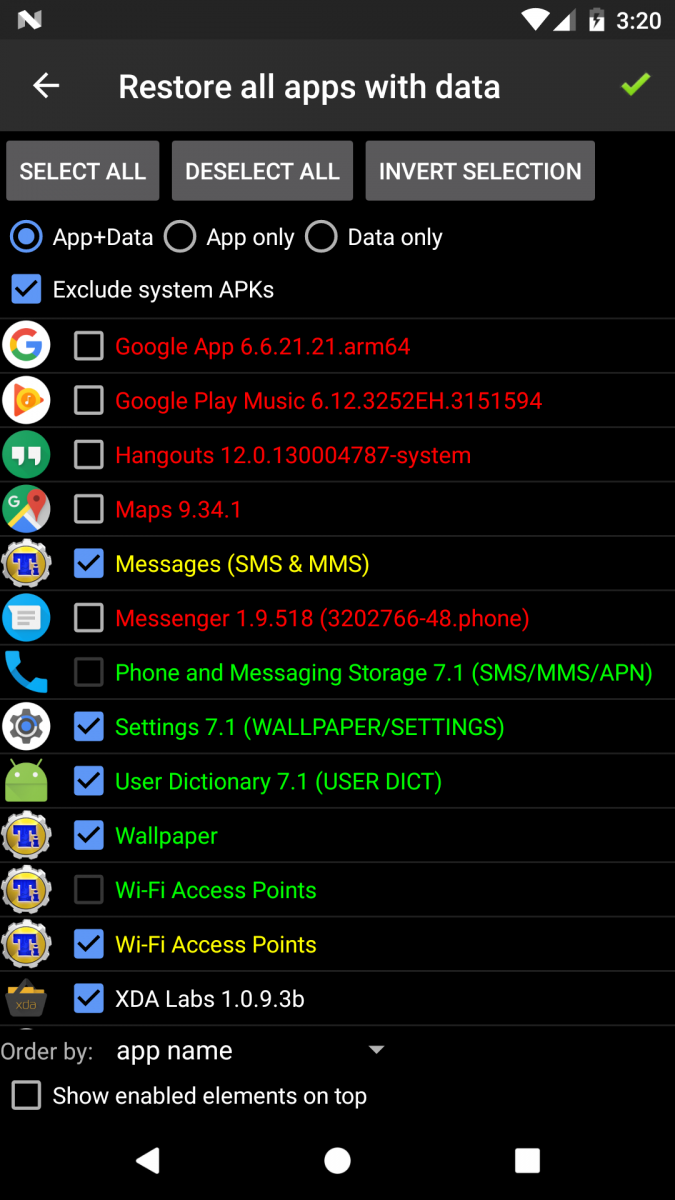Uncheck Messages (SMS & MMS)
The image size is (675, 1200).
coord(89,564)
